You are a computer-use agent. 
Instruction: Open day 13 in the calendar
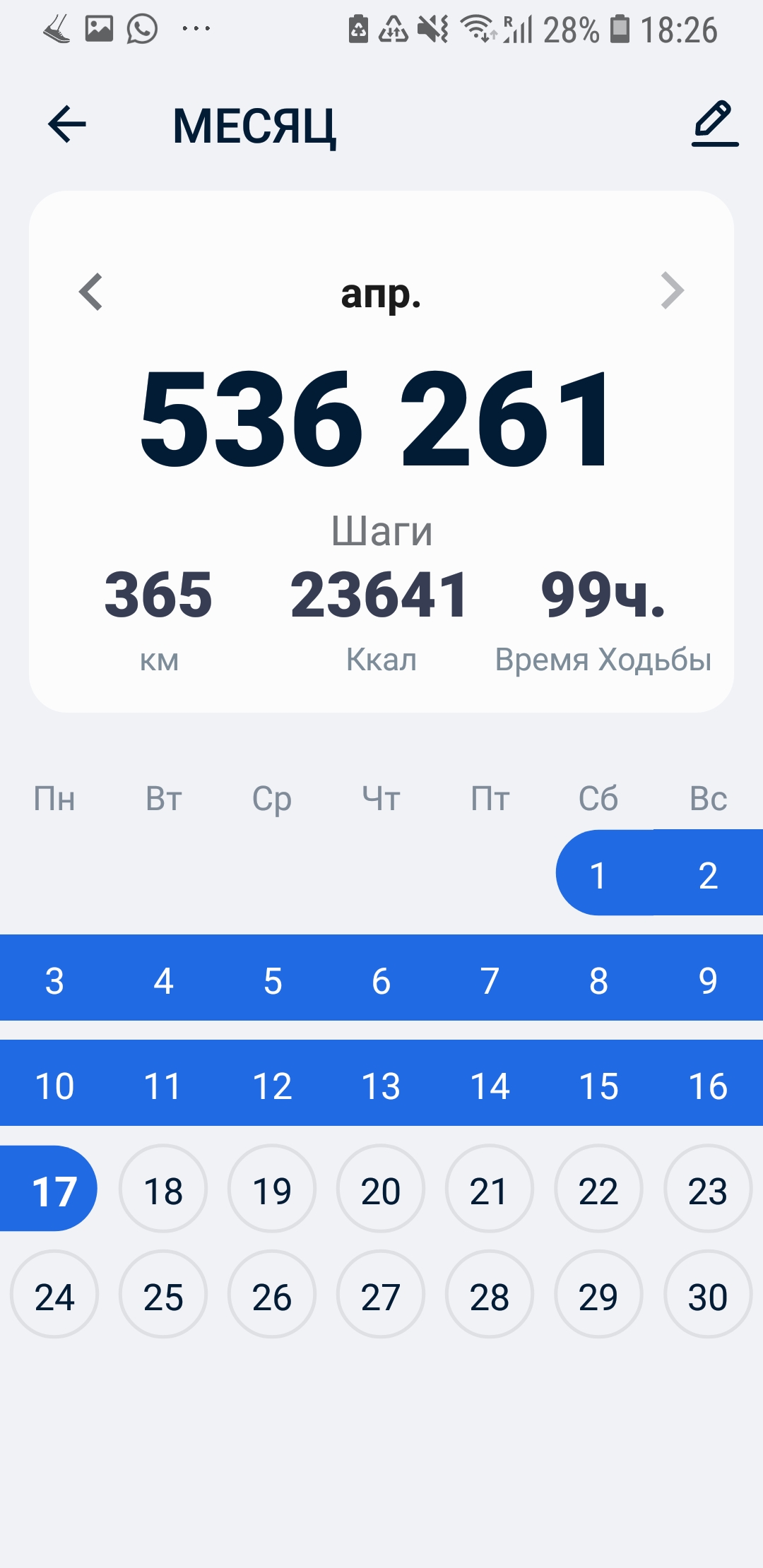tap(381, 1086)
